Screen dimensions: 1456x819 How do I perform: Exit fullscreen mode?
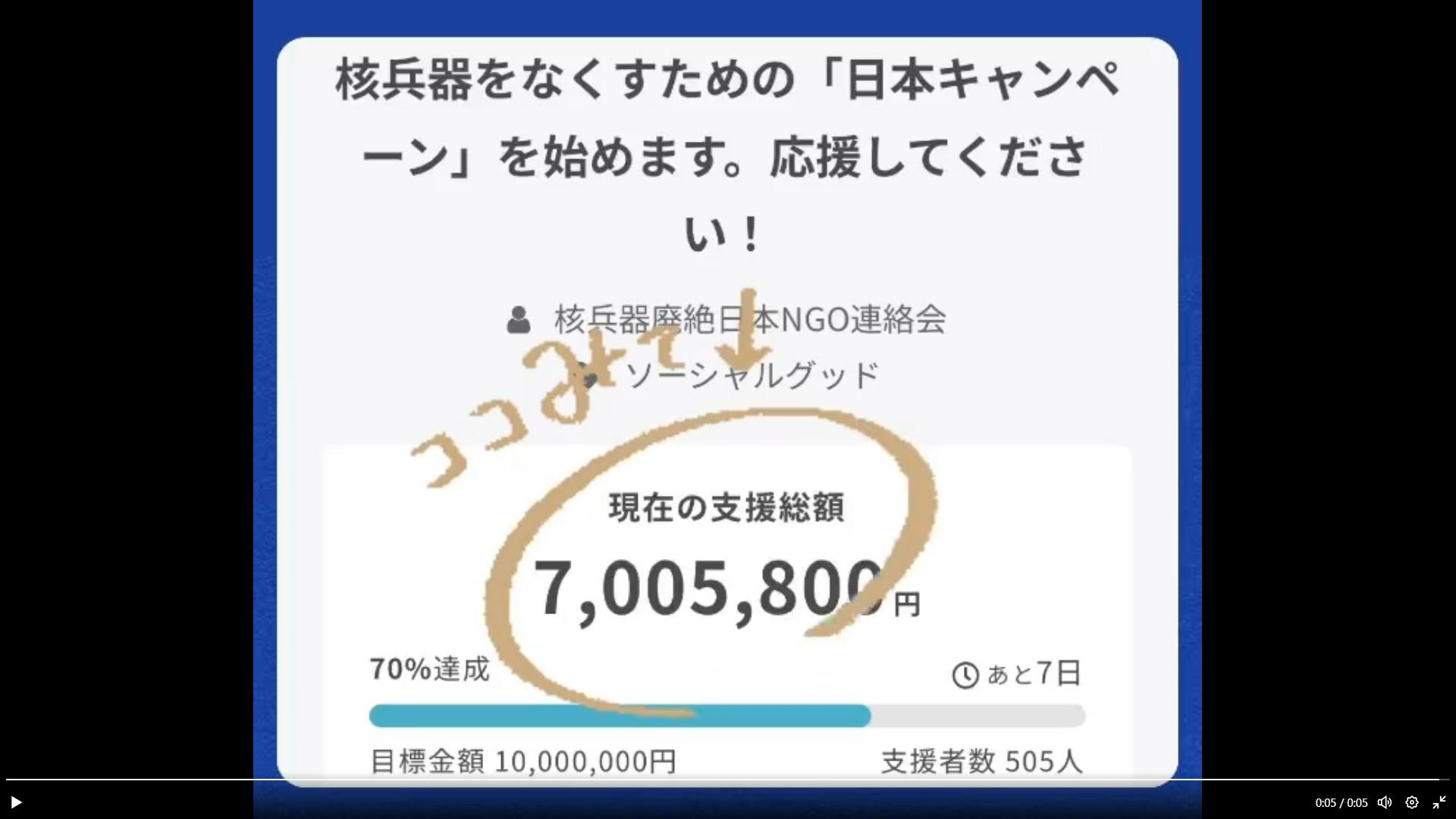click(x=1439, y=802)
